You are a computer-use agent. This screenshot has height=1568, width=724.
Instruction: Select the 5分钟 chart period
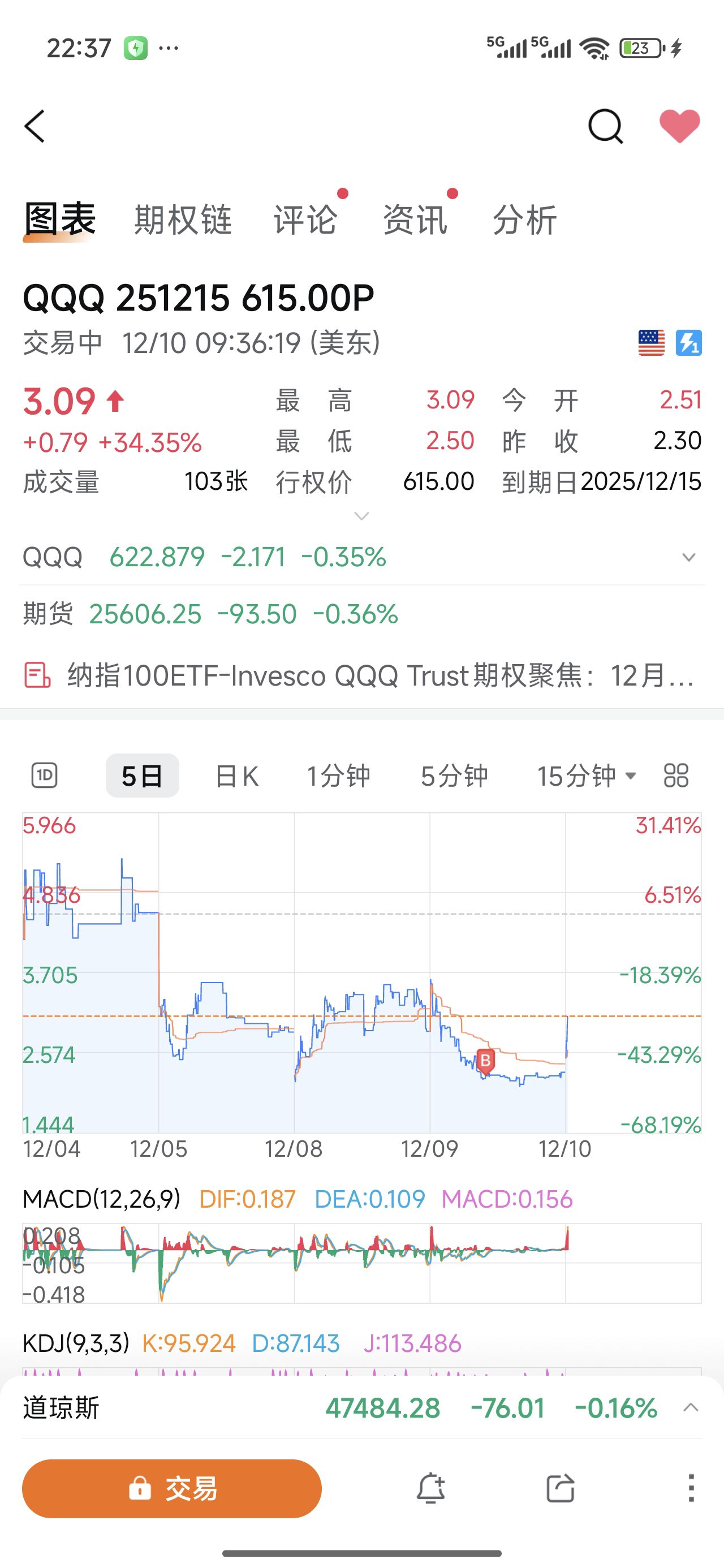(x=454, y=776)
